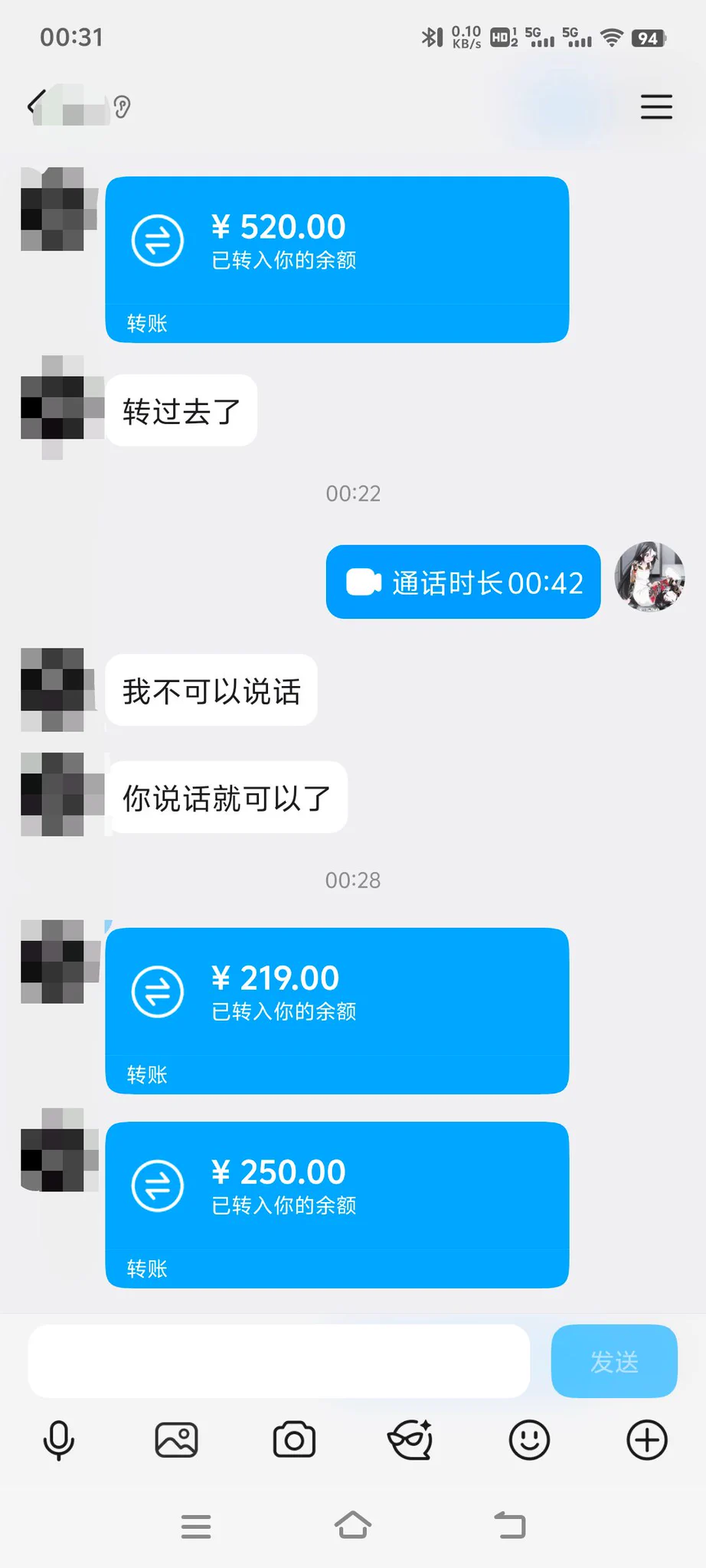Tap the recent apps button in navigation bar
706x1568 pixels.
[x=196, y=1525]
